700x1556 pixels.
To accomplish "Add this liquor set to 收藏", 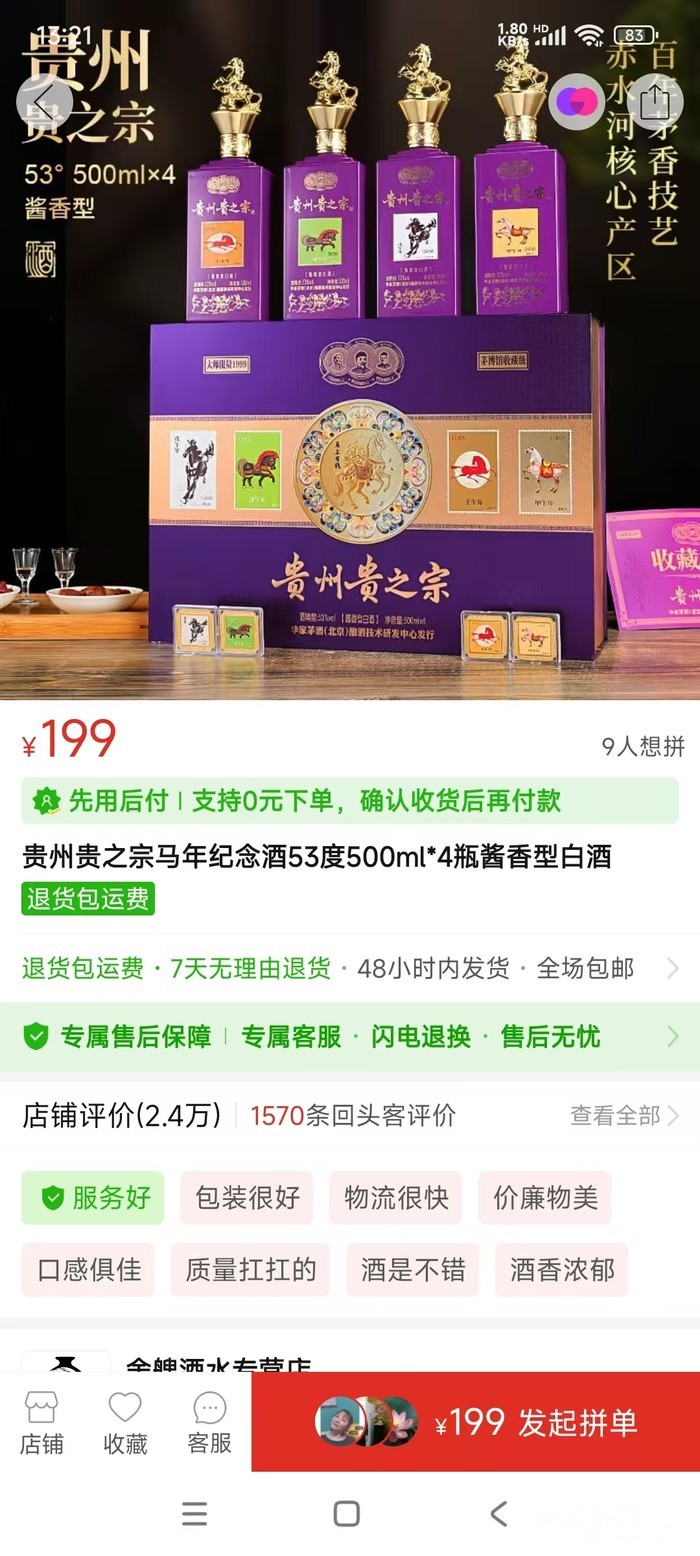I will 125,1422.
